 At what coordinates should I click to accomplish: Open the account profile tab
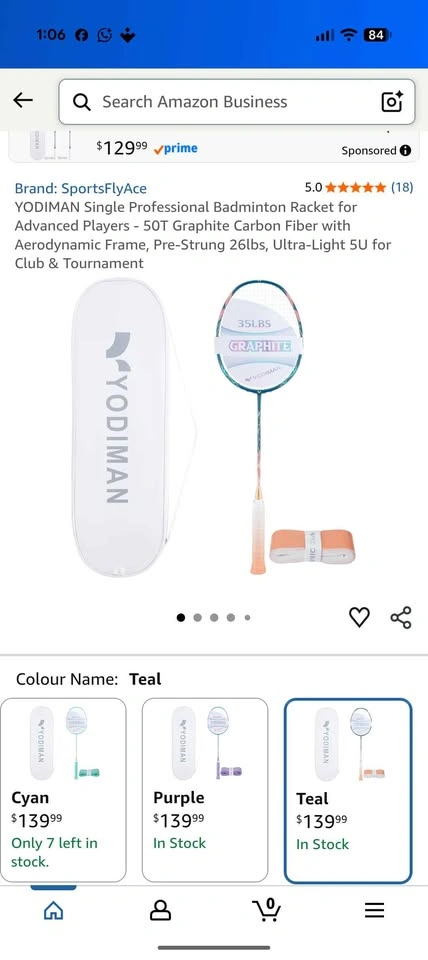[x=160, y=910]
